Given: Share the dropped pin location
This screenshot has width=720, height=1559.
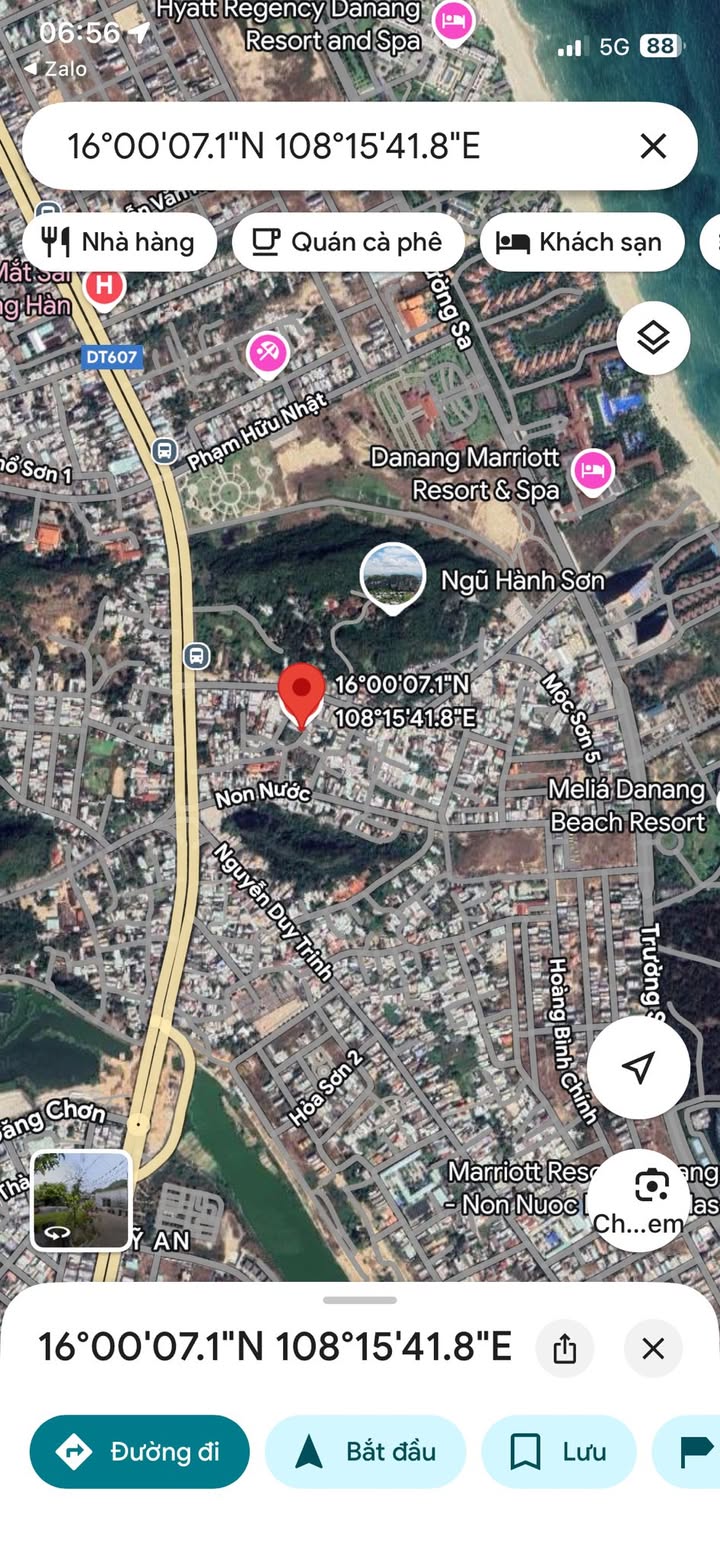Looking at the screenshot, I should pos(564,1348).
